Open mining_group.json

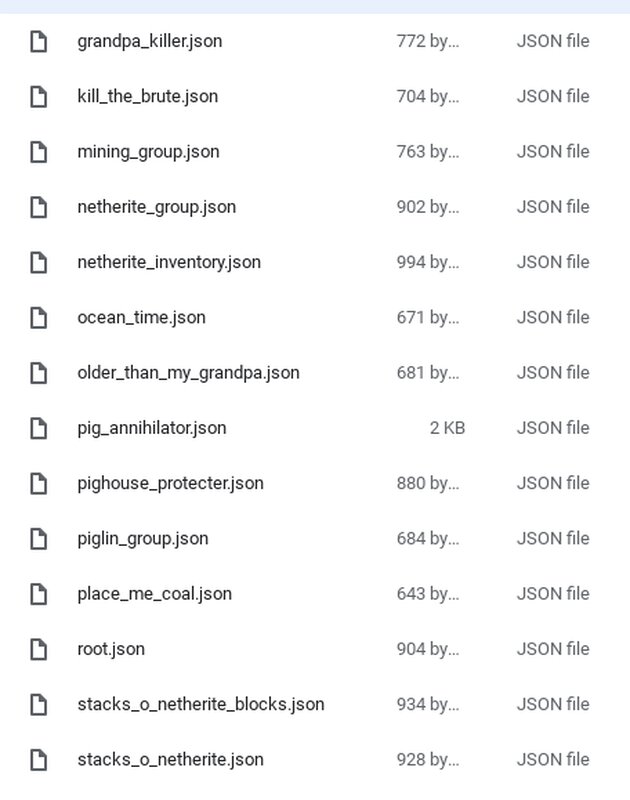148,152
